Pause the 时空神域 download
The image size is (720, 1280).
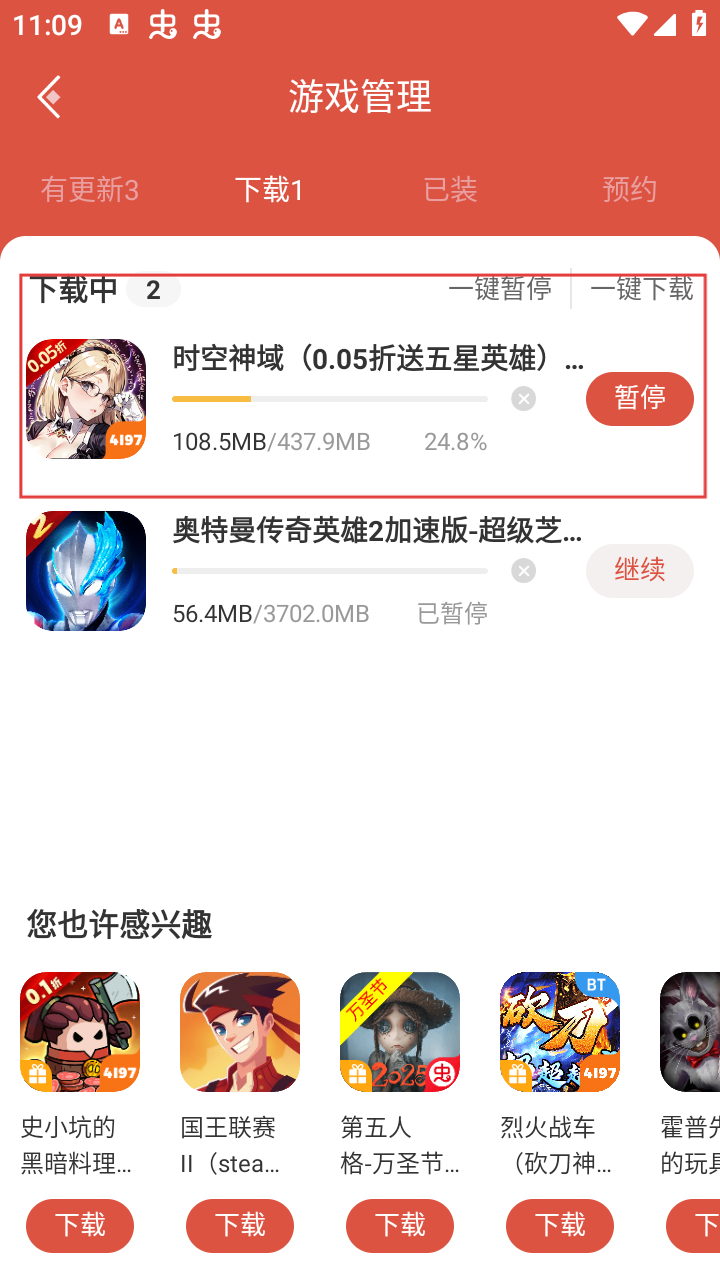pyautogui.click(x=639, y=398)
